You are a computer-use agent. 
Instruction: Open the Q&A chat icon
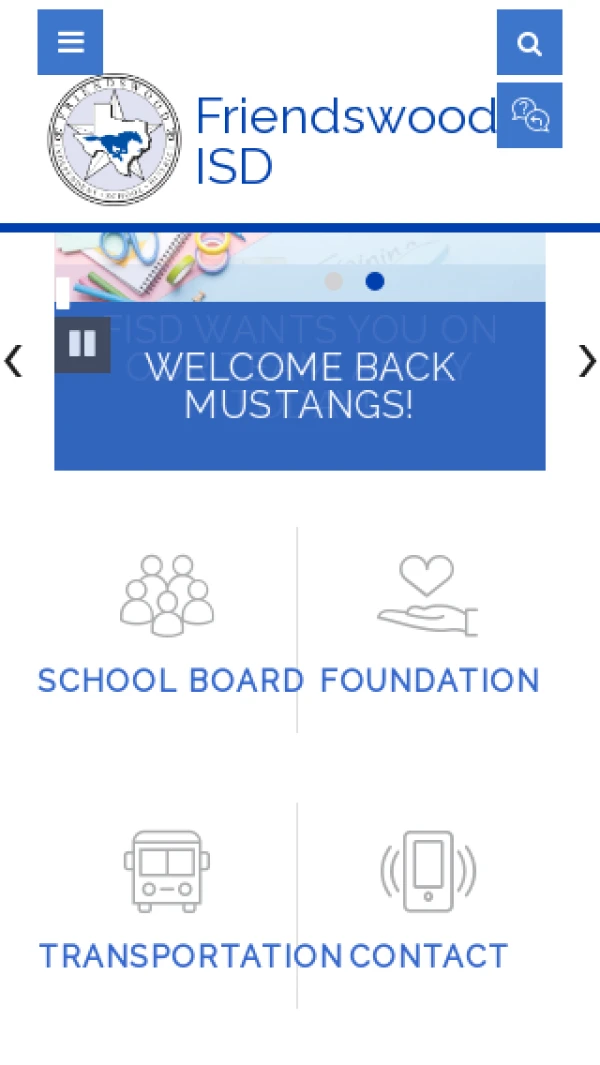point(529,116)
